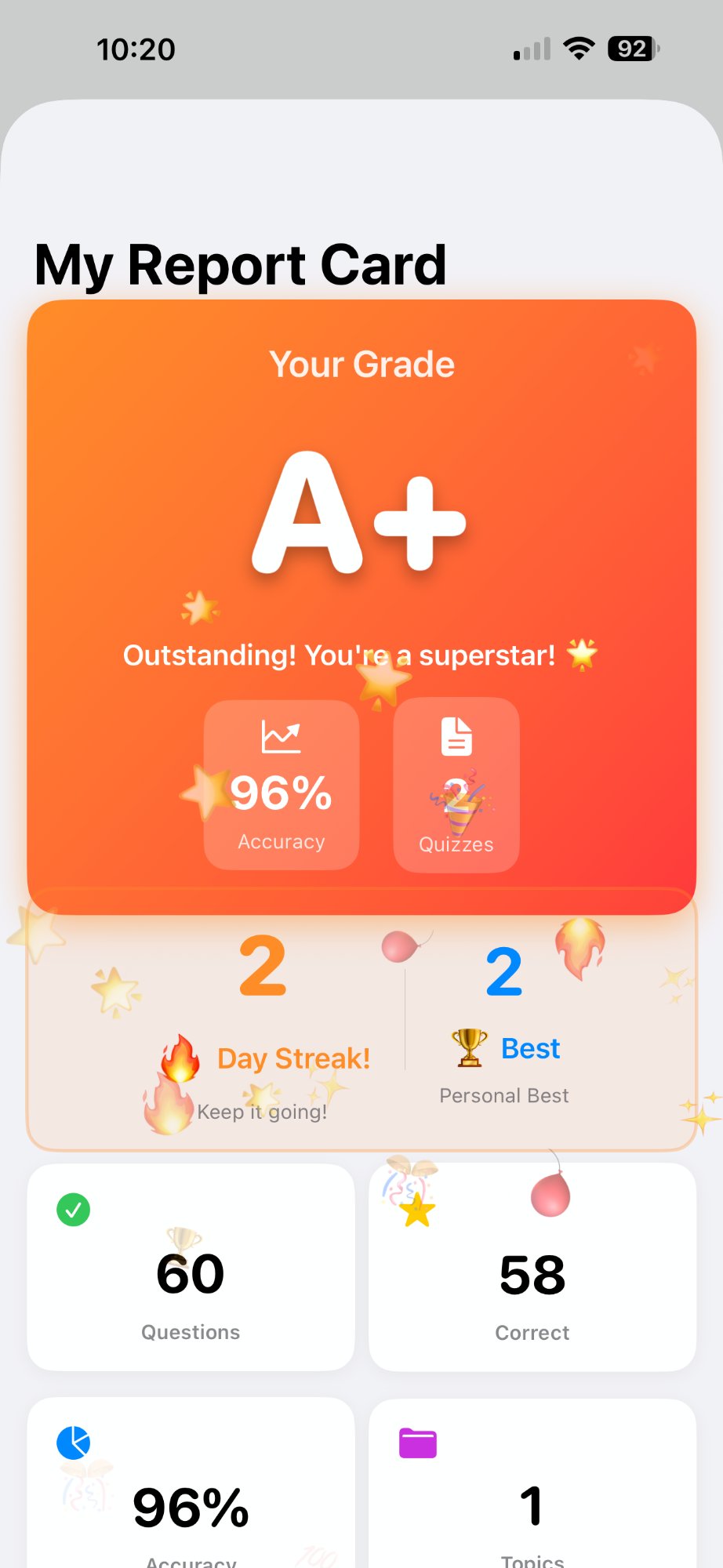Tap the Wi-Fi icon in status bar
This screenshot has height=1568, width=723.
tap(578, 49)
